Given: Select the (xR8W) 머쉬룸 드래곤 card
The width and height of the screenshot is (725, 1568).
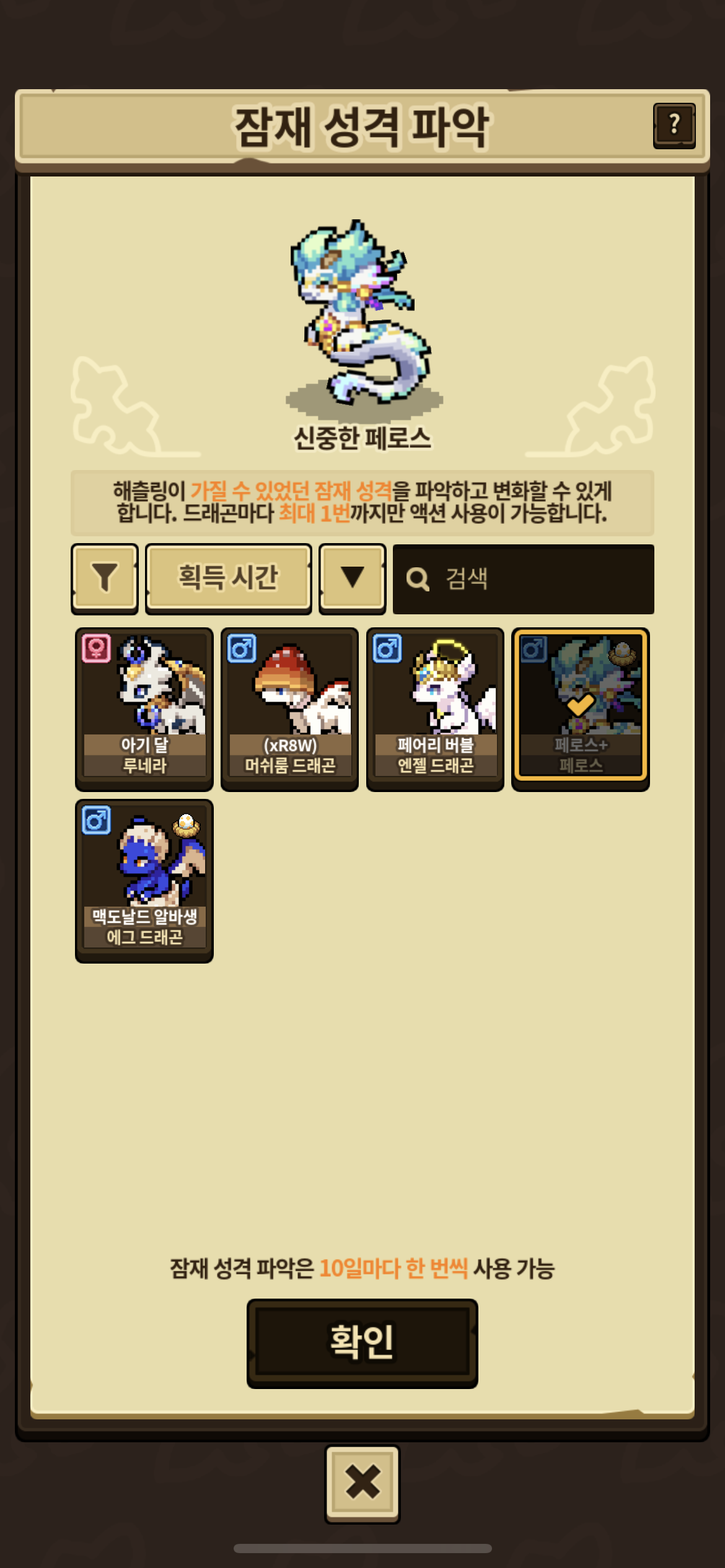Looking at the screenshot, I should [x=290, y=708].
